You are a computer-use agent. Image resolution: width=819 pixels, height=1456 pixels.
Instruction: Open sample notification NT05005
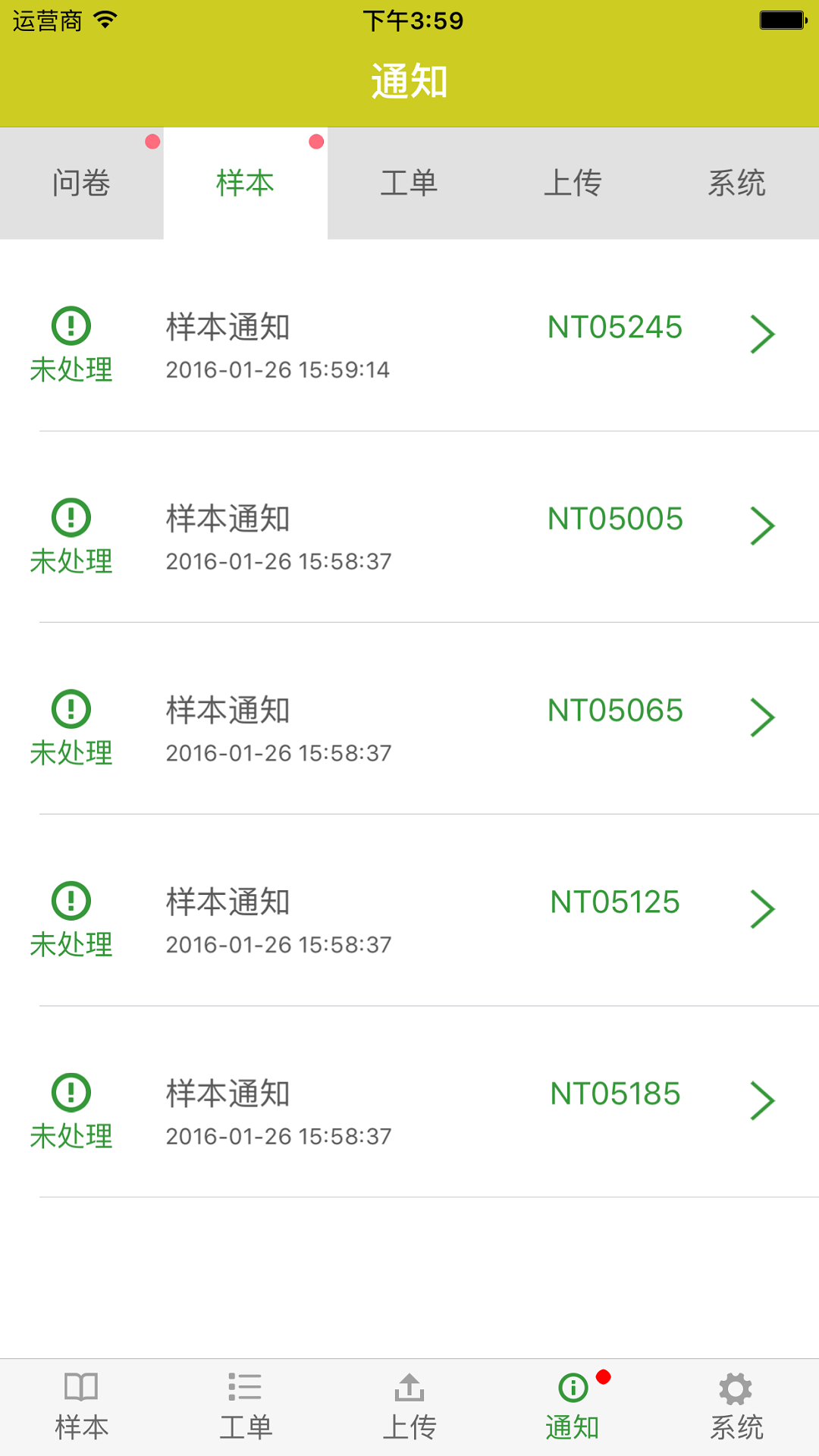pos(409,527)
